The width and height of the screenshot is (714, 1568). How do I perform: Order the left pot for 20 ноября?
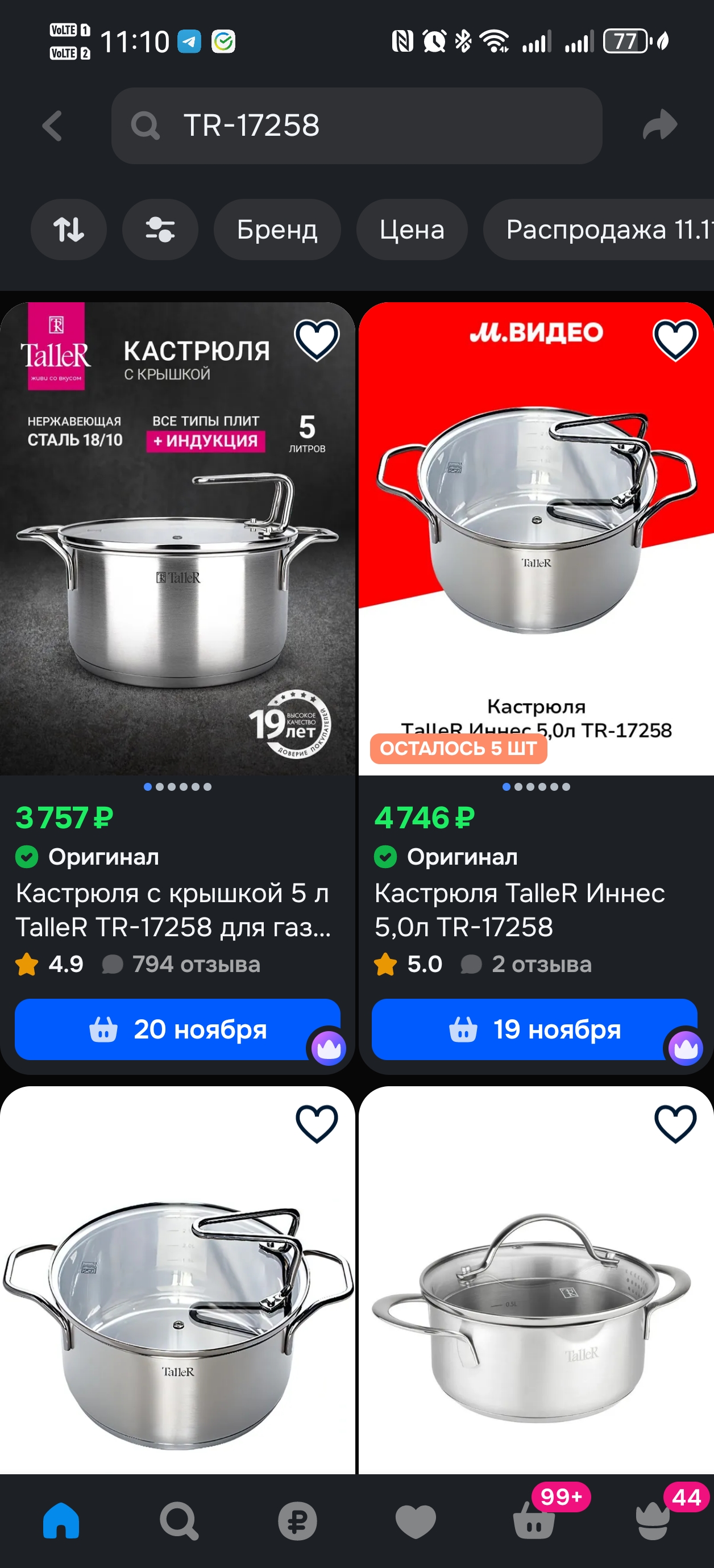[x=178, y=1029]
